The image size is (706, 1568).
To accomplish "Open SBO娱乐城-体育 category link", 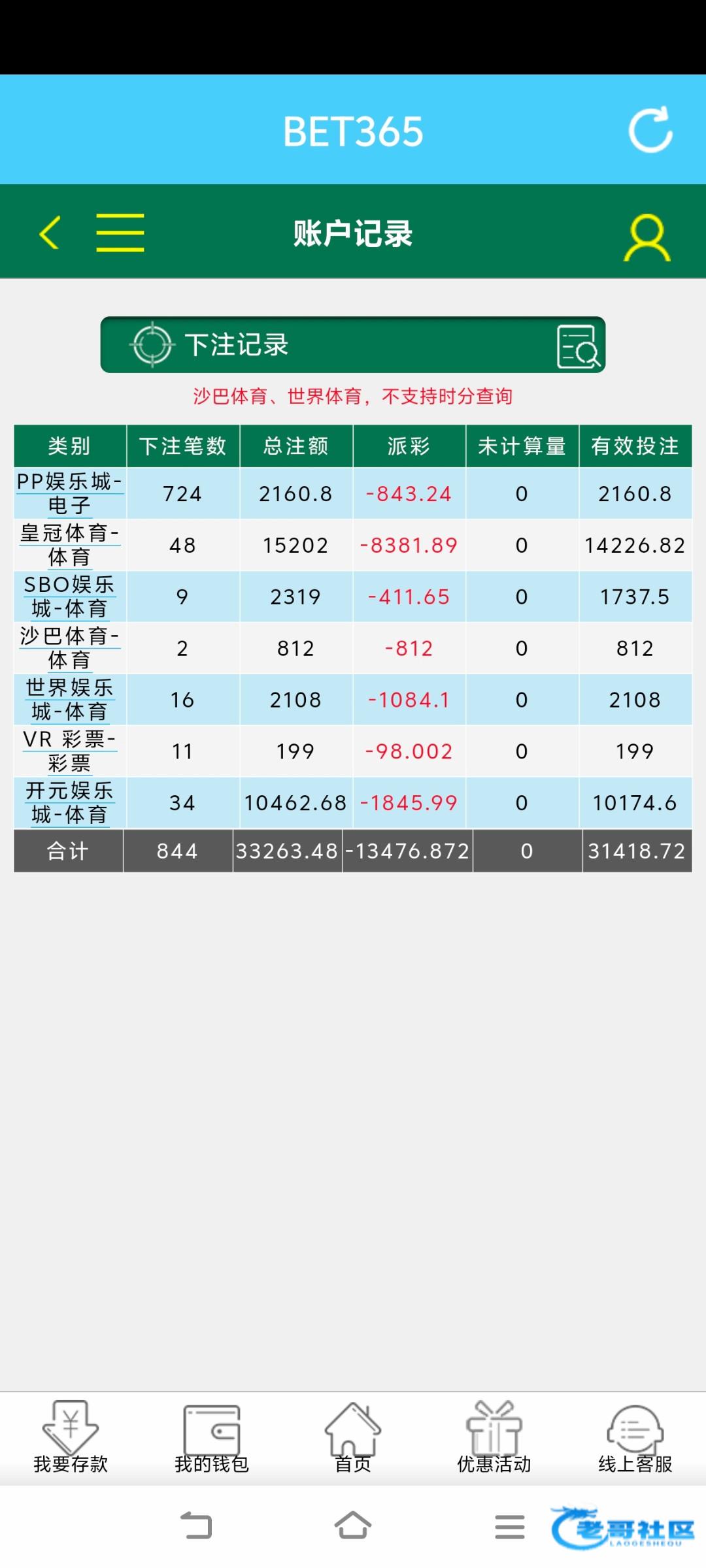I will [69, 596].
